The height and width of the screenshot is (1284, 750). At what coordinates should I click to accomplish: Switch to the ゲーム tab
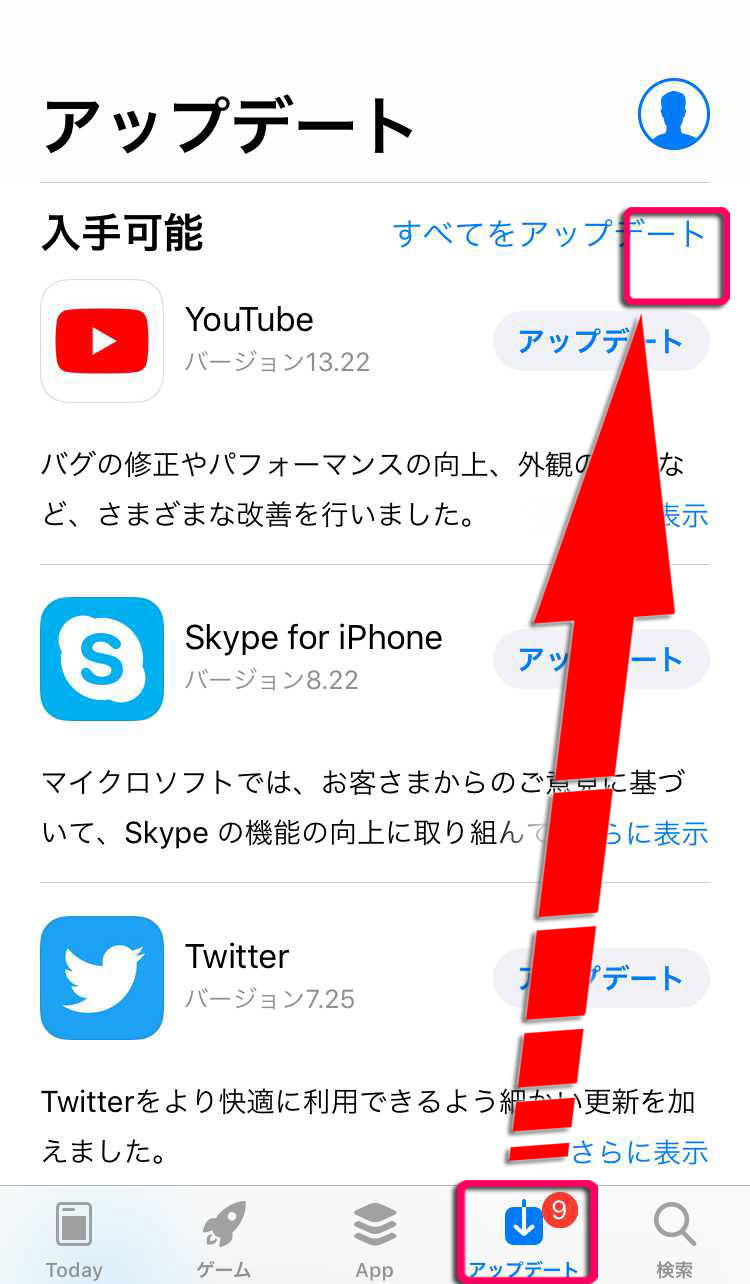(224, 1240)
